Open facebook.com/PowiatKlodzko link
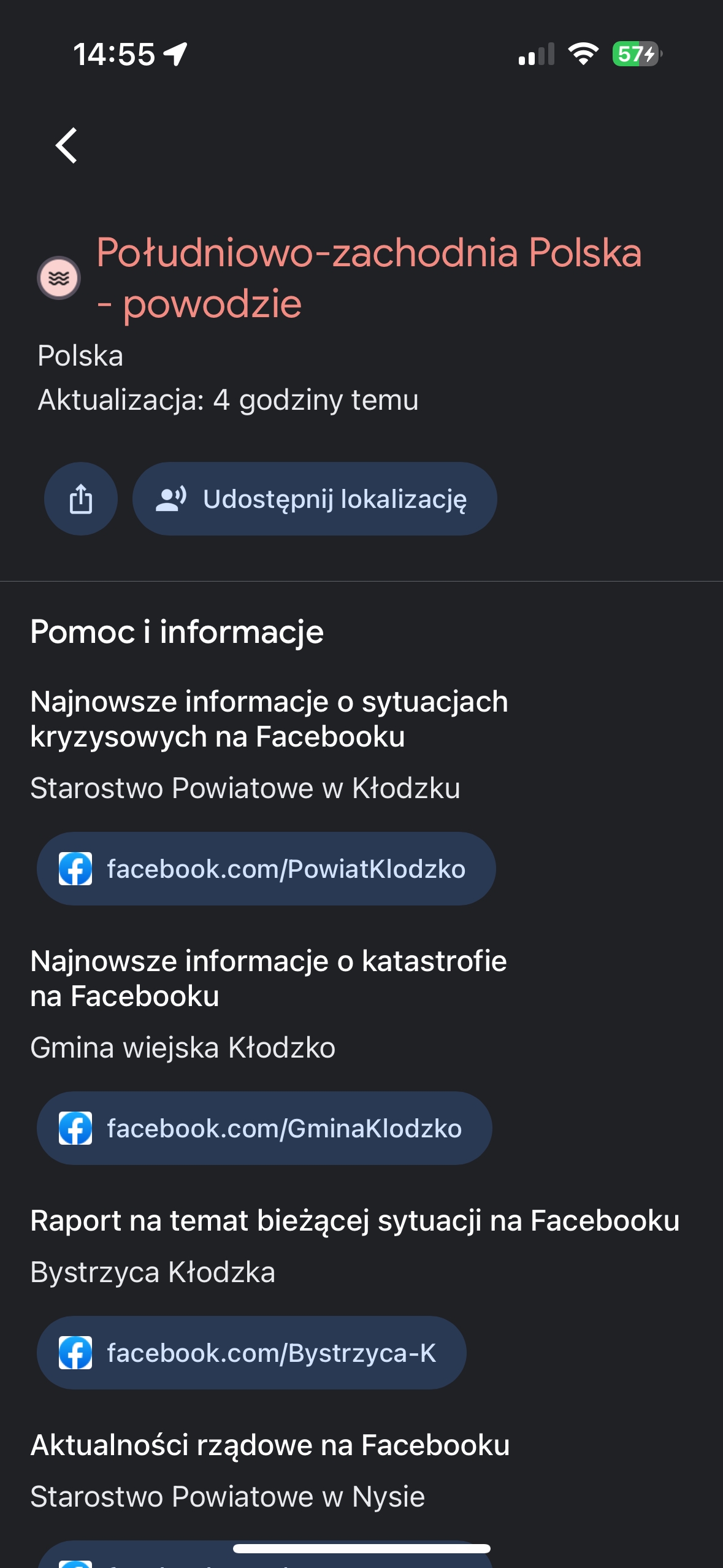 tap(266, 869)
